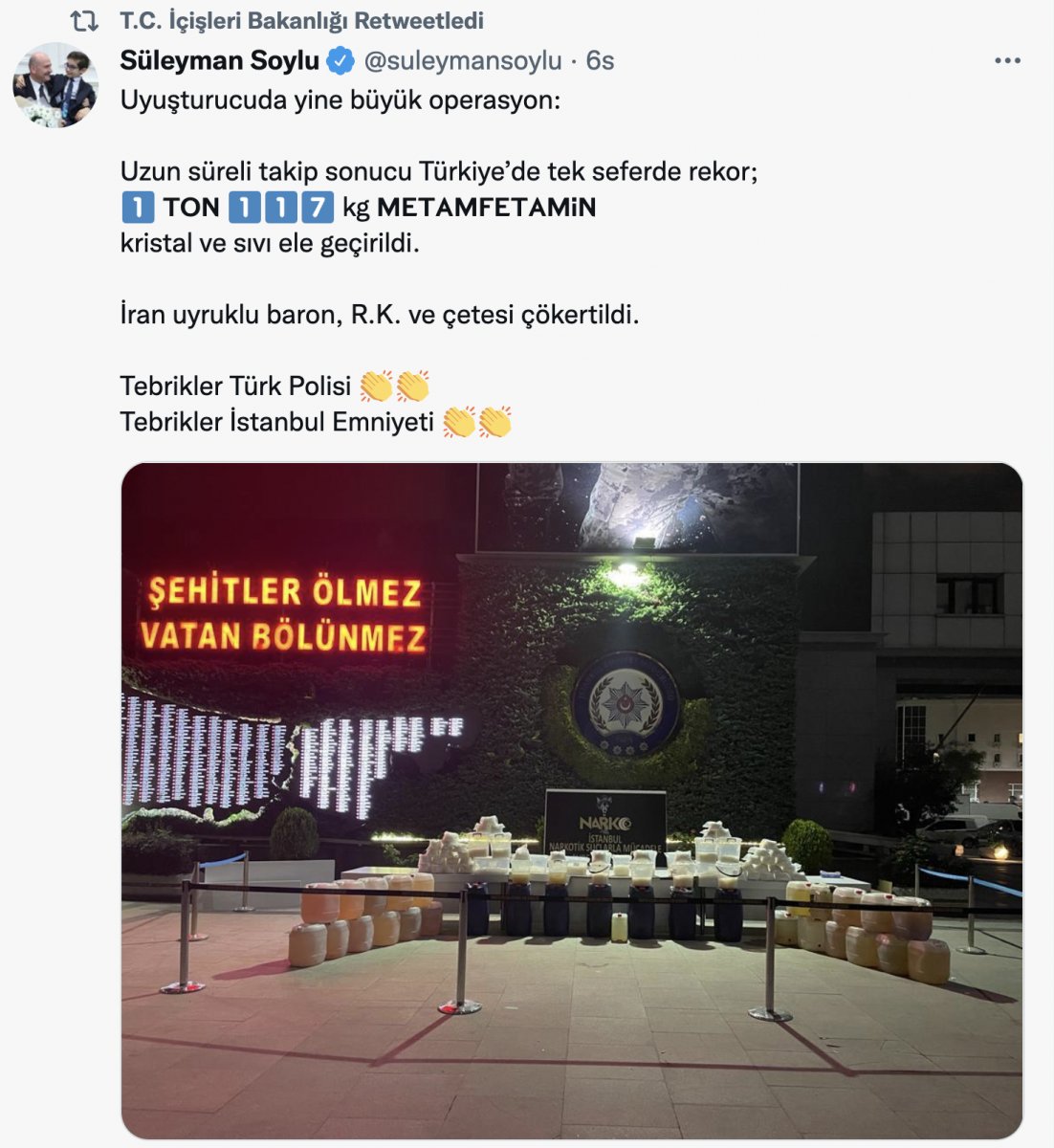
Task: Open Süleyman Soylu's profile picture
Action: tap(55, 86)
